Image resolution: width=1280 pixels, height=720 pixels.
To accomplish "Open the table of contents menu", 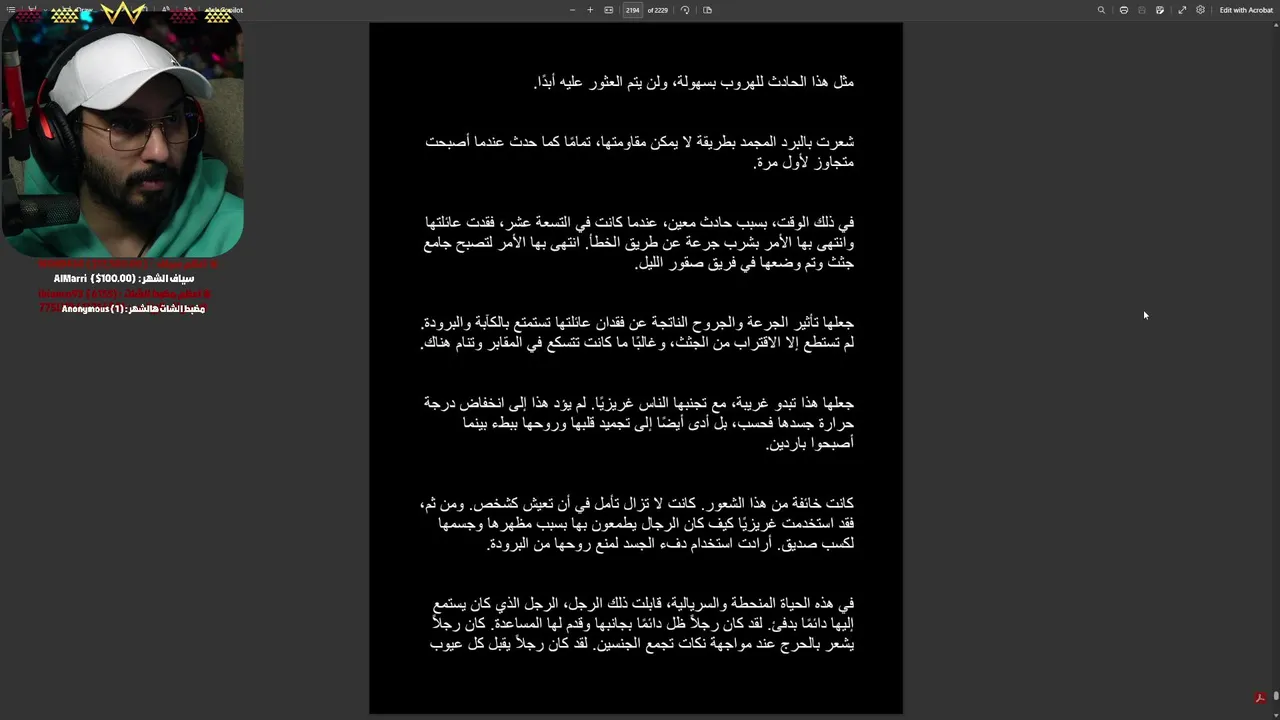I will tap(11, 10).
